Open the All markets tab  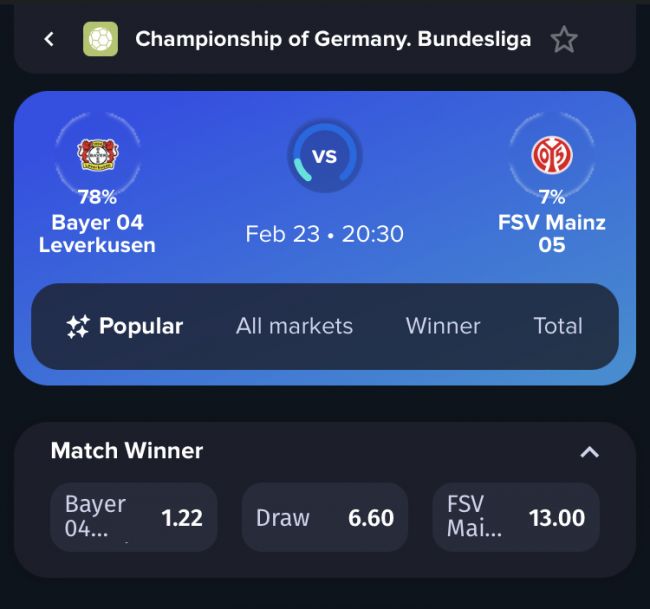pyautogui.click(x=294, y=326)
